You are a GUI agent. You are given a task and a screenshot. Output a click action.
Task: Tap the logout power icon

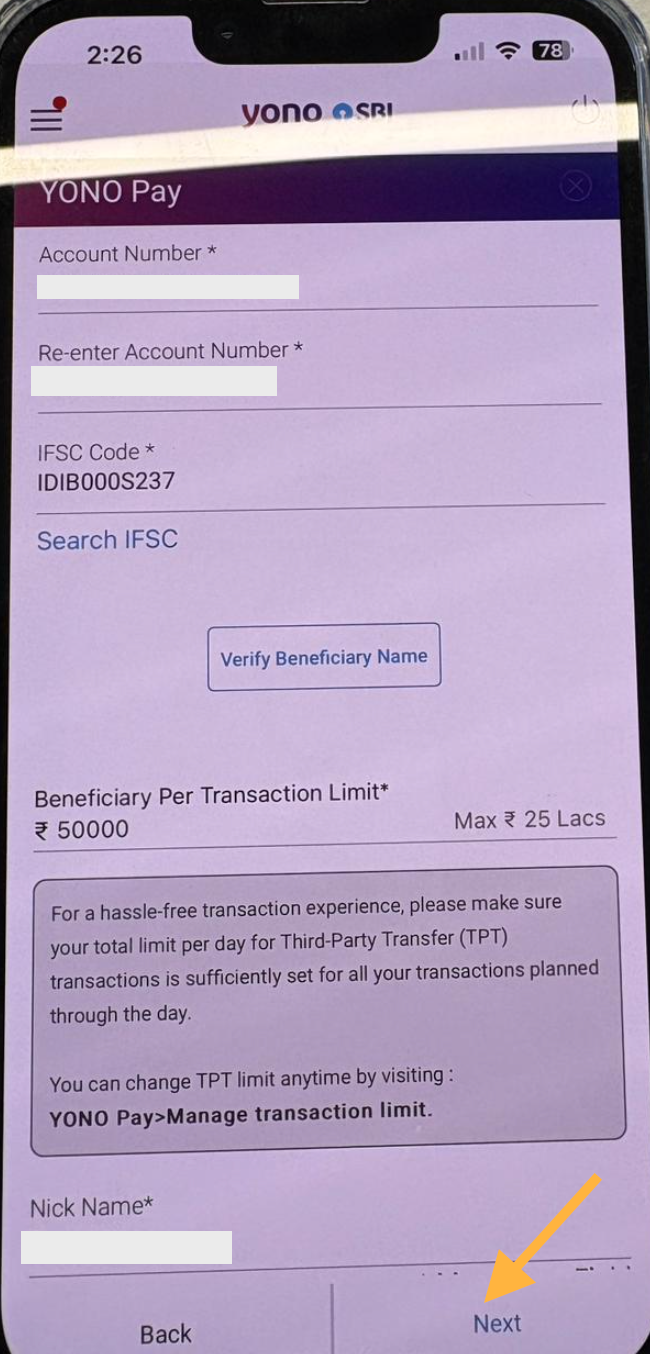585,111
